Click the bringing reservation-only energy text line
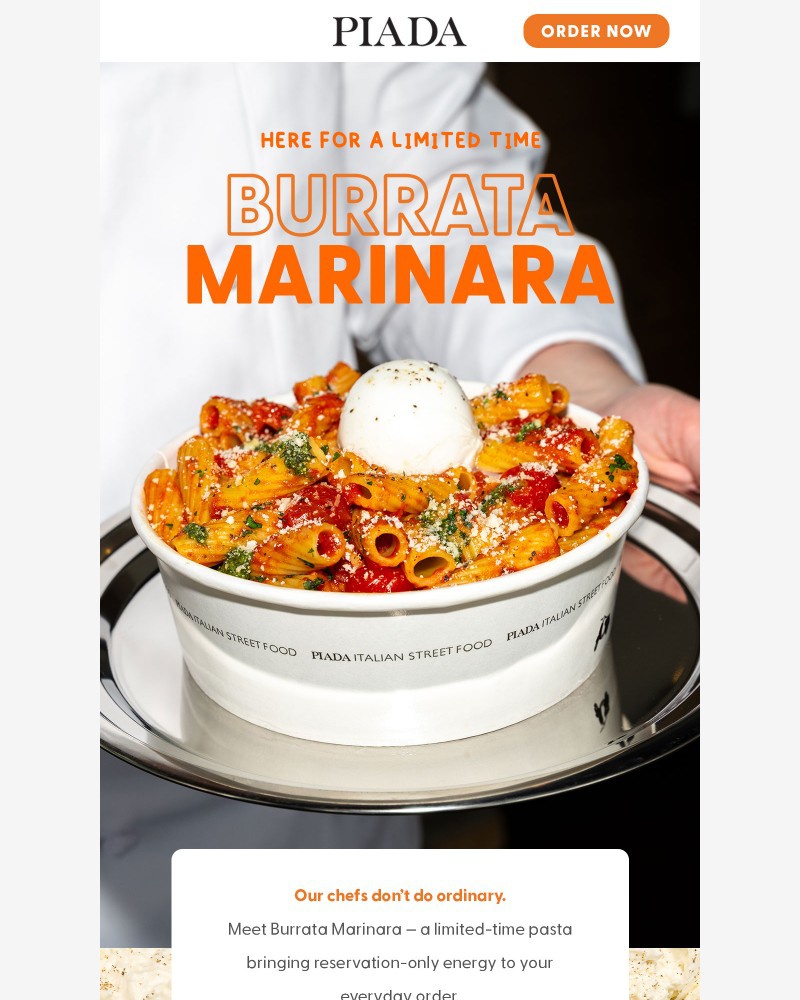This screenshot has width=800, height=1000. (400, 962)
